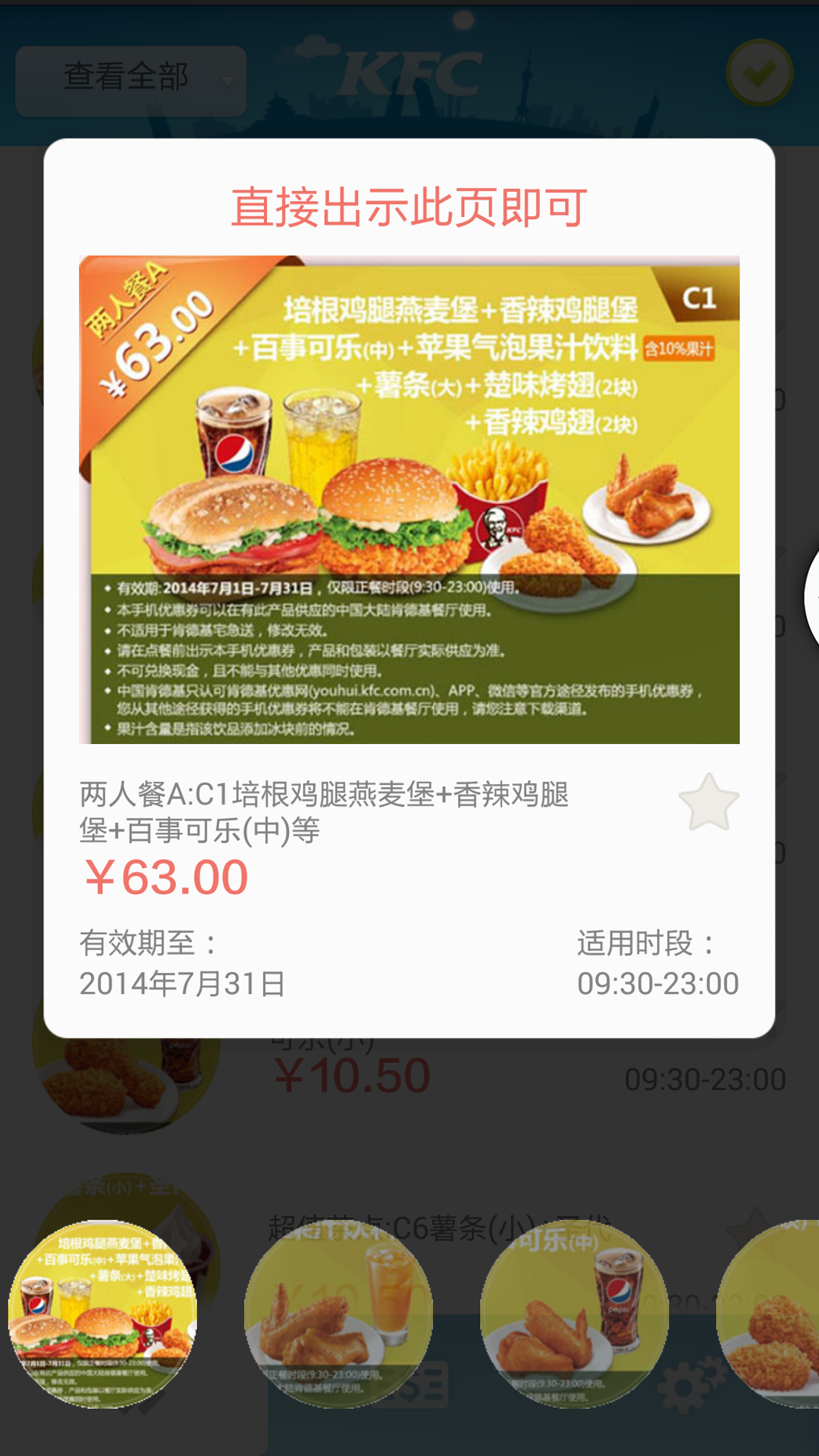The image size is (819, 1456).
Task: Select the wings and Pepsi coupon thumbnail
Action: [x=574, y=1313]
